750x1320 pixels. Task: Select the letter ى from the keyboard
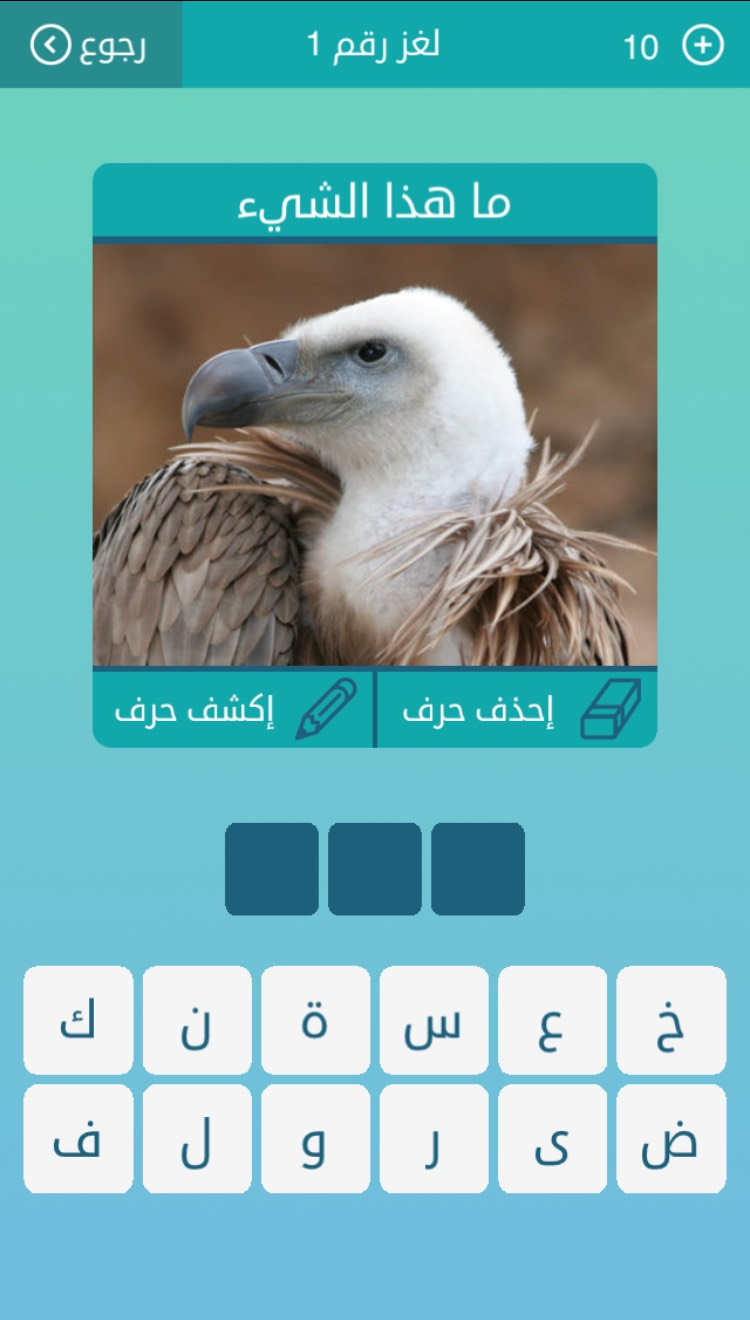coord(553,1138)
